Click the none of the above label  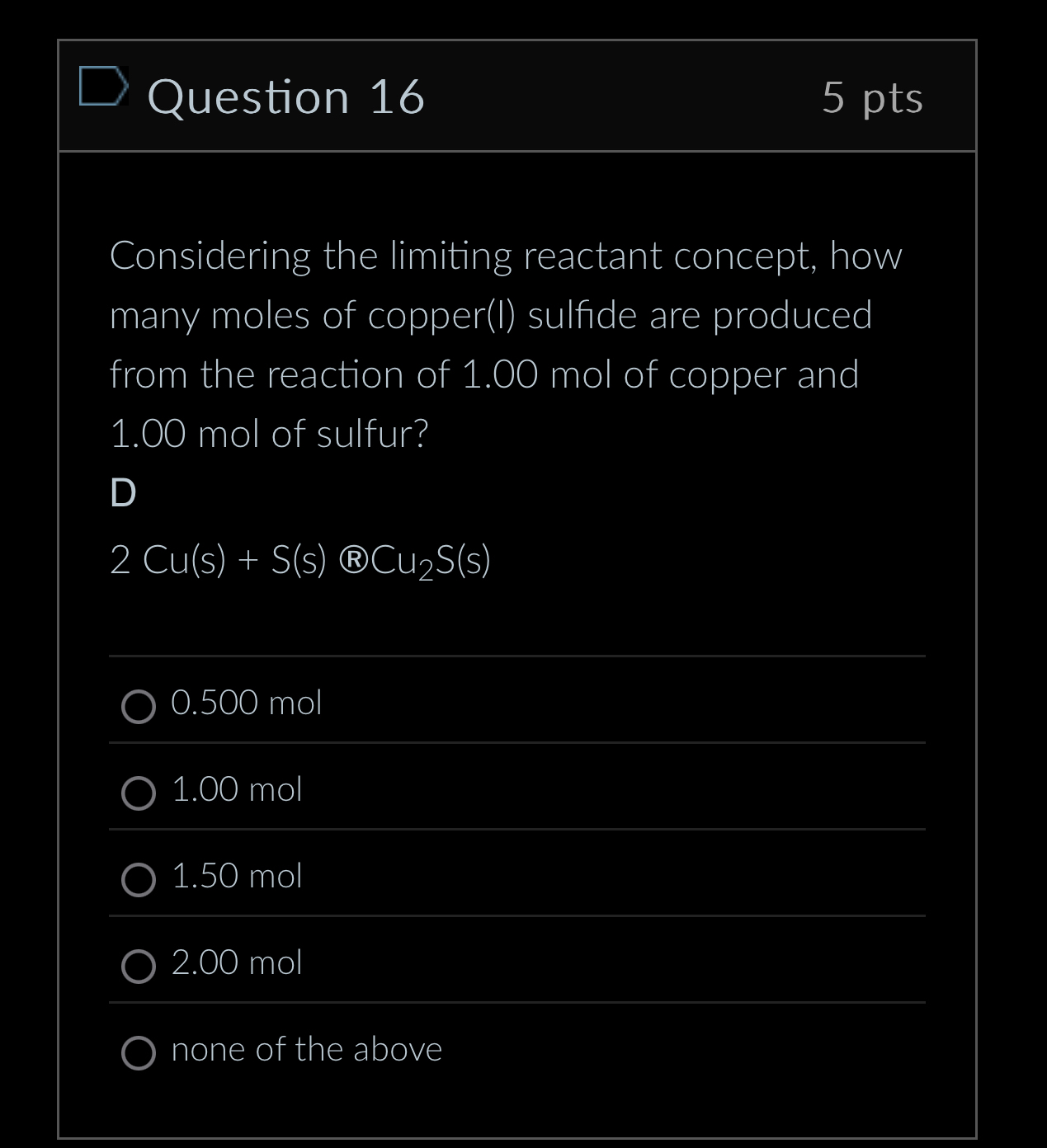tap(307, 1050)
